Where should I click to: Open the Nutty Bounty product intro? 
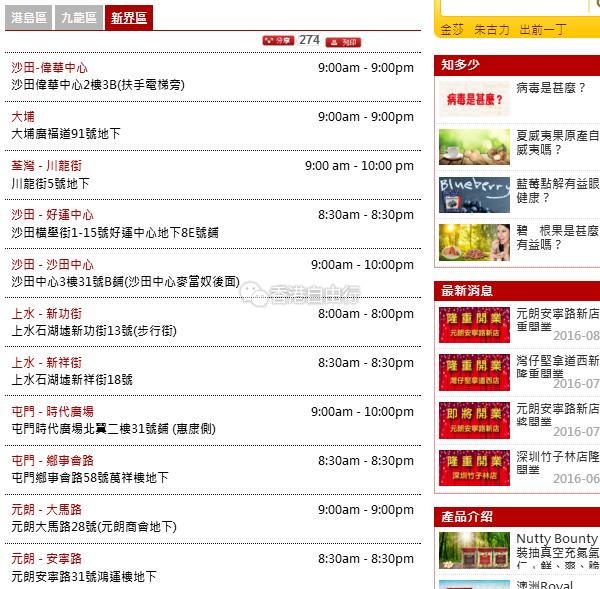[557, 538]
